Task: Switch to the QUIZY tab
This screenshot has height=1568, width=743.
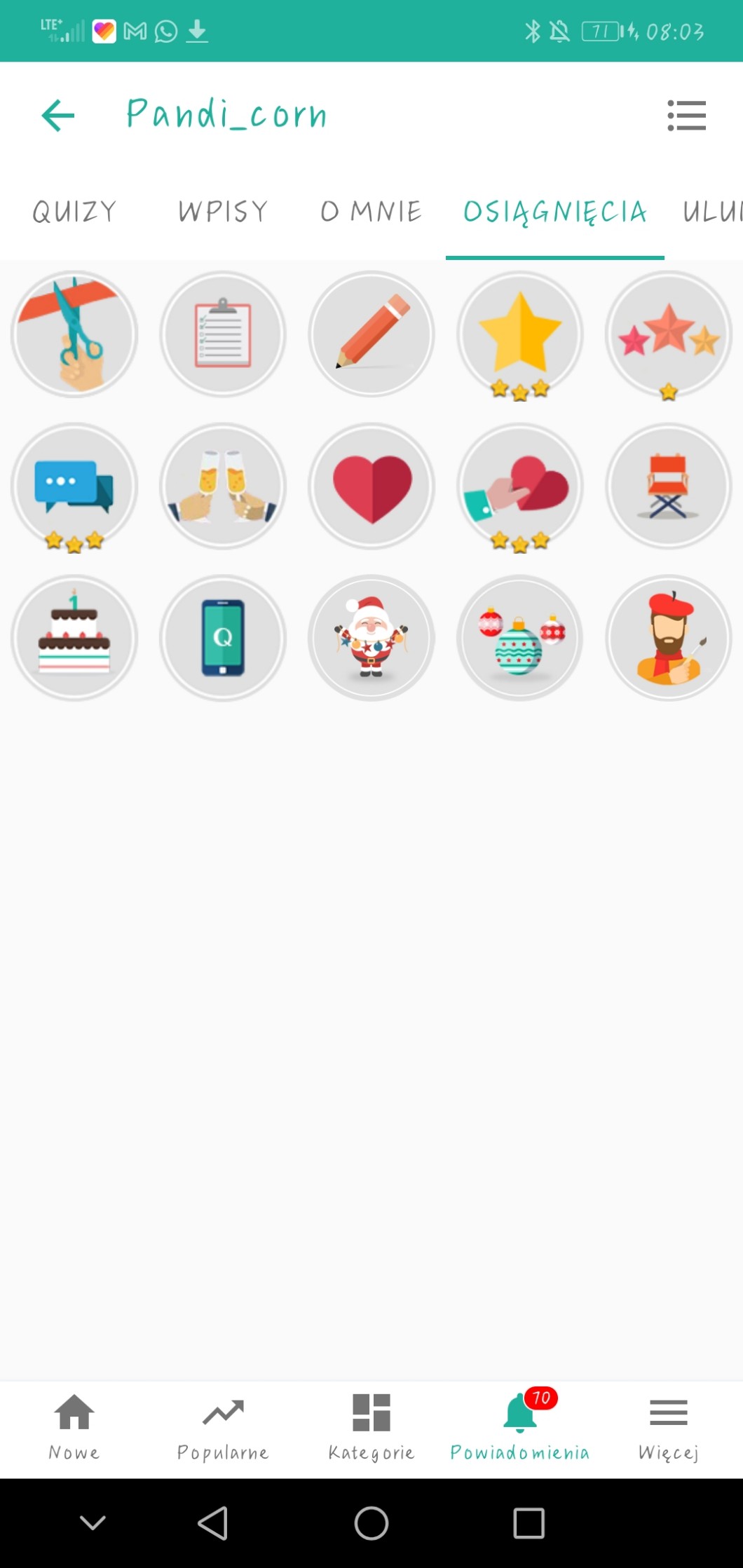Action: pyautogui.click(x=74, y=212)
